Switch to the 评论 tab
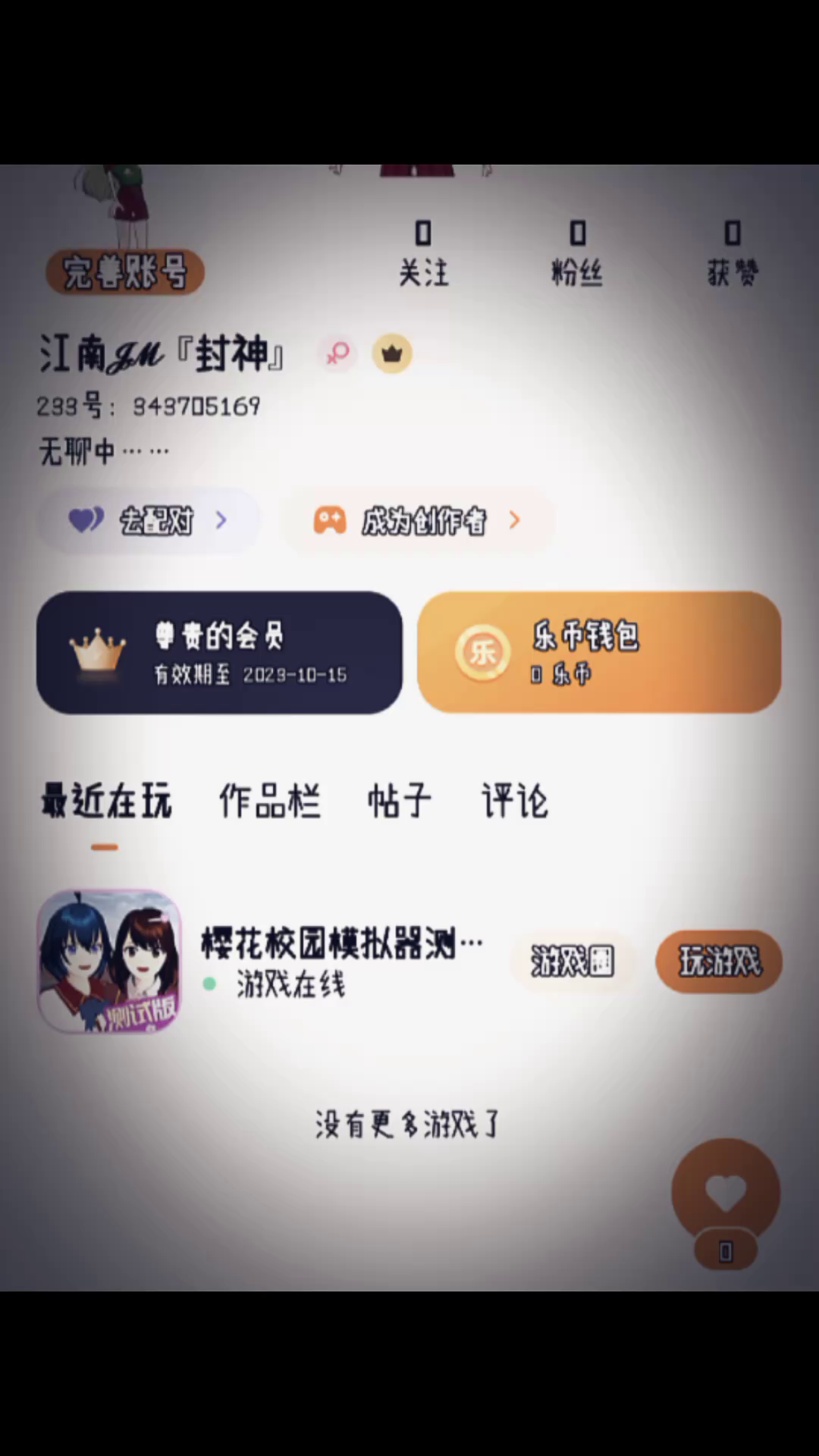819x1456 pixels. point(515,801)
